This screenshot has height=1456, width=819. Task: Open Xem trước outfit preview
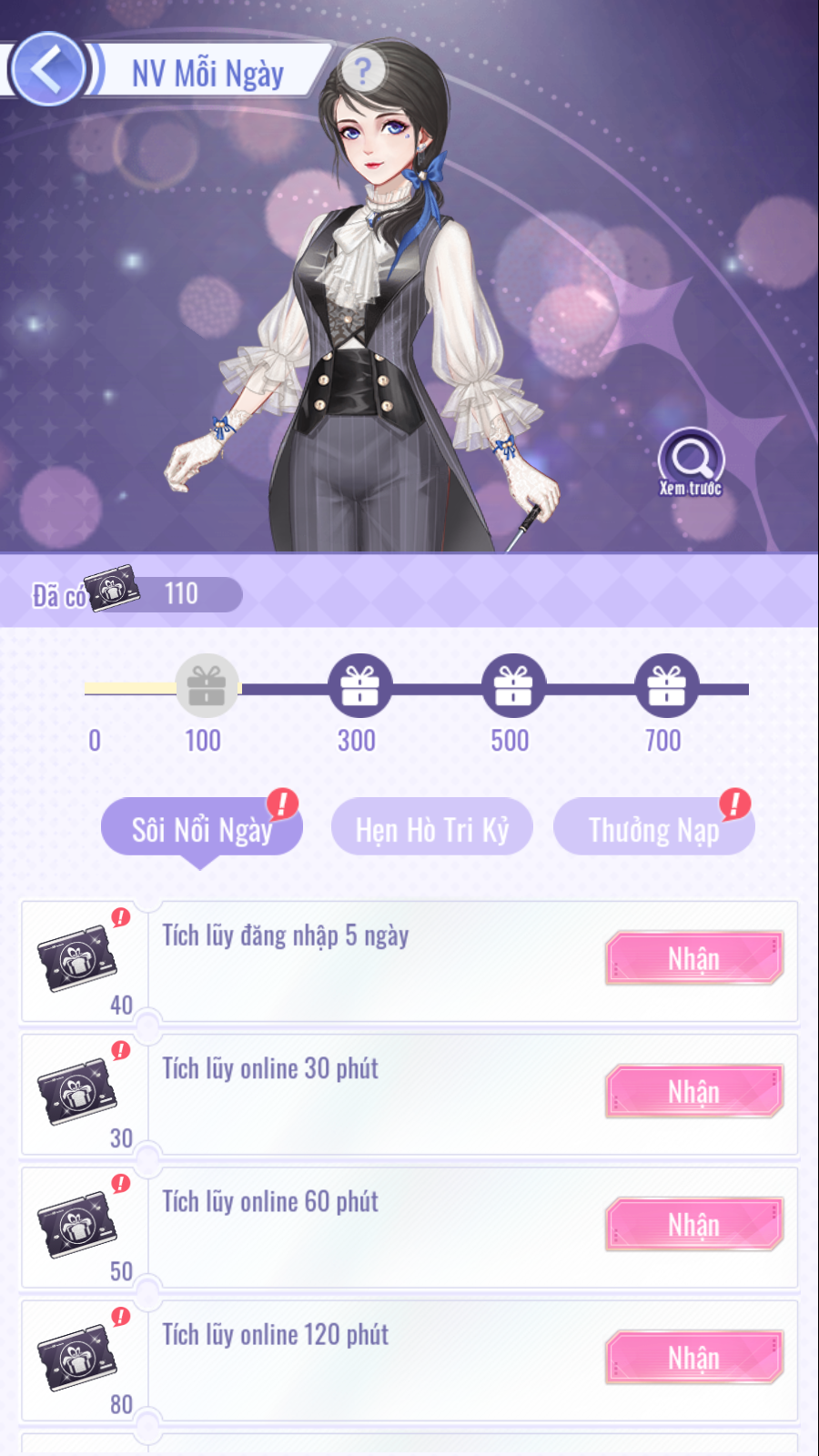[691, 462]
